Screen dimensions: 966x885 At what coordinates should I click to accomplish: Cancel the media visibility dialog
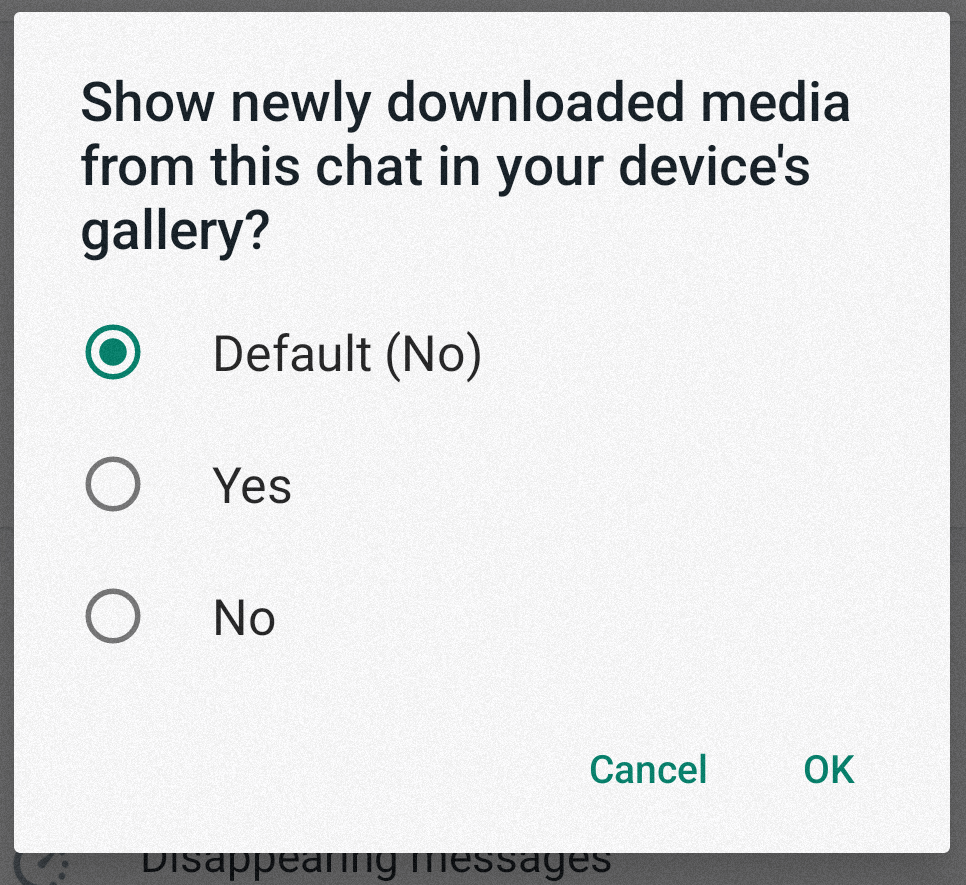648,769
